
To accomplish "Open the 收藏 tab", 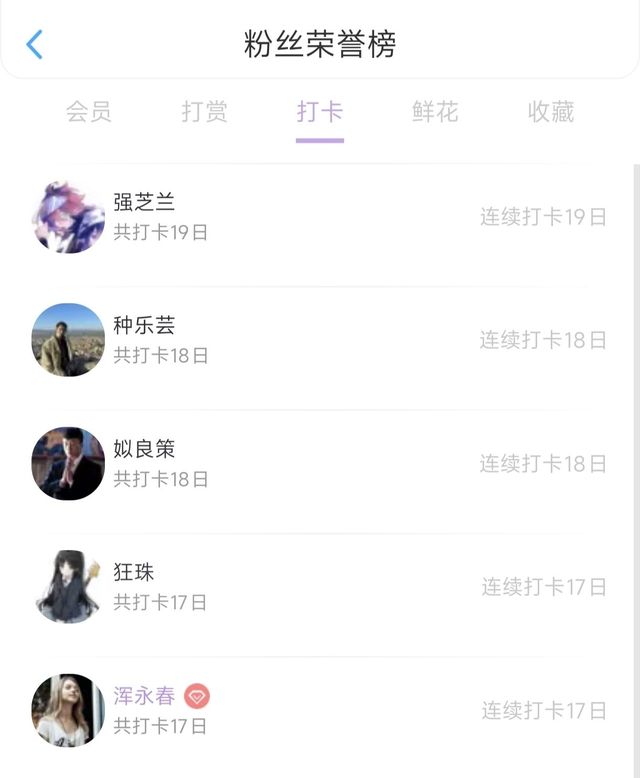I will 551,112.
